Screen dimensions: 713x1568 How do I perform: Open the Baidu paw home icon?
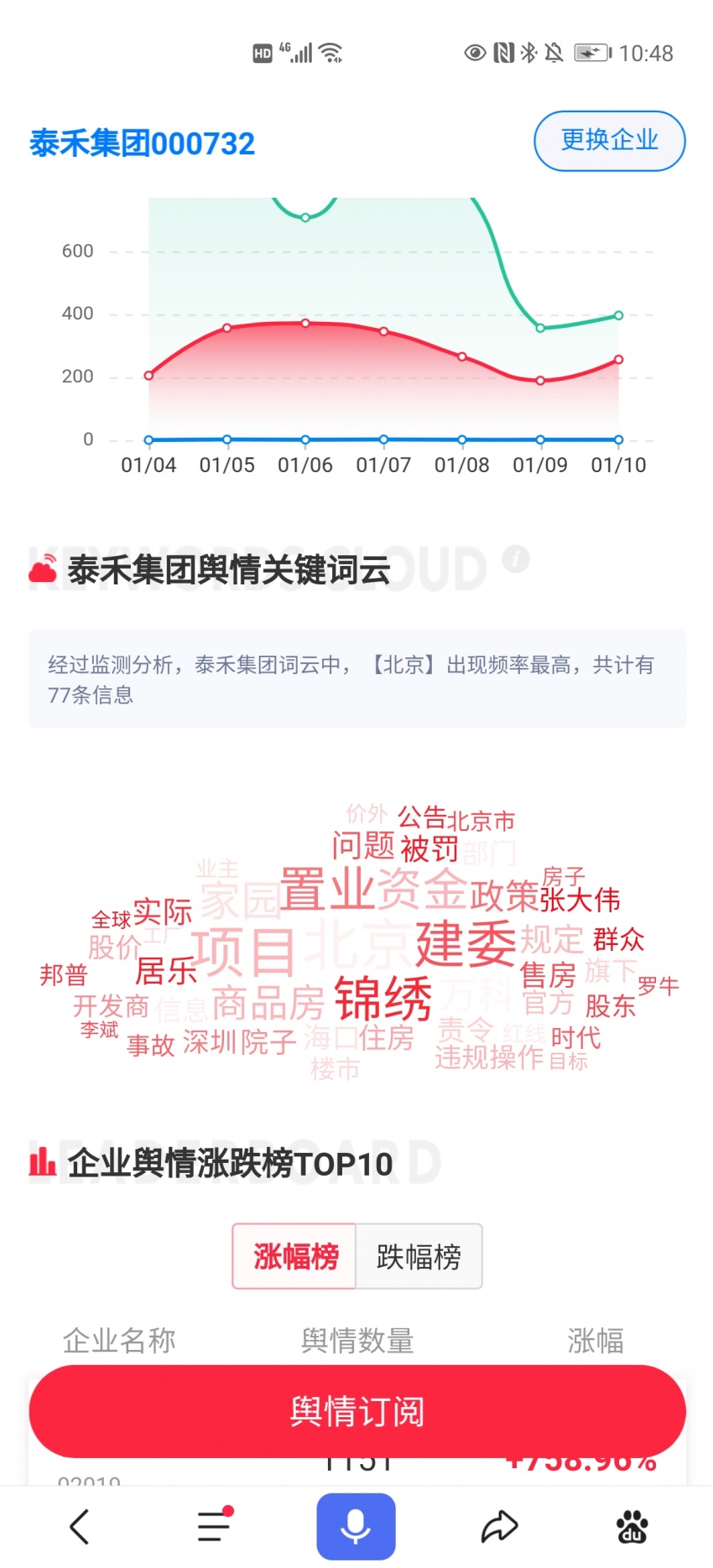pos(632,1527)
